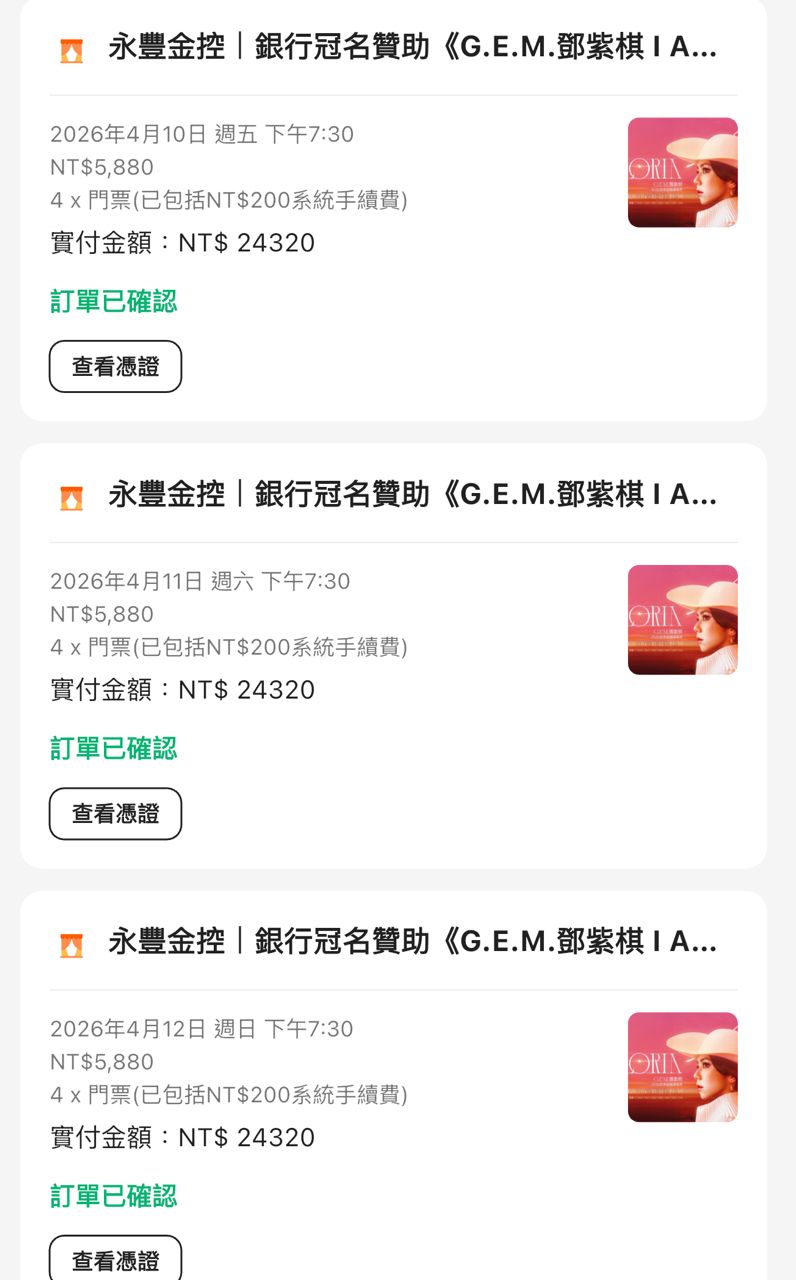Viewport: 796px width, 1280px height.
Task: View voucher for the April 11 order
Action: coord(115,813)
